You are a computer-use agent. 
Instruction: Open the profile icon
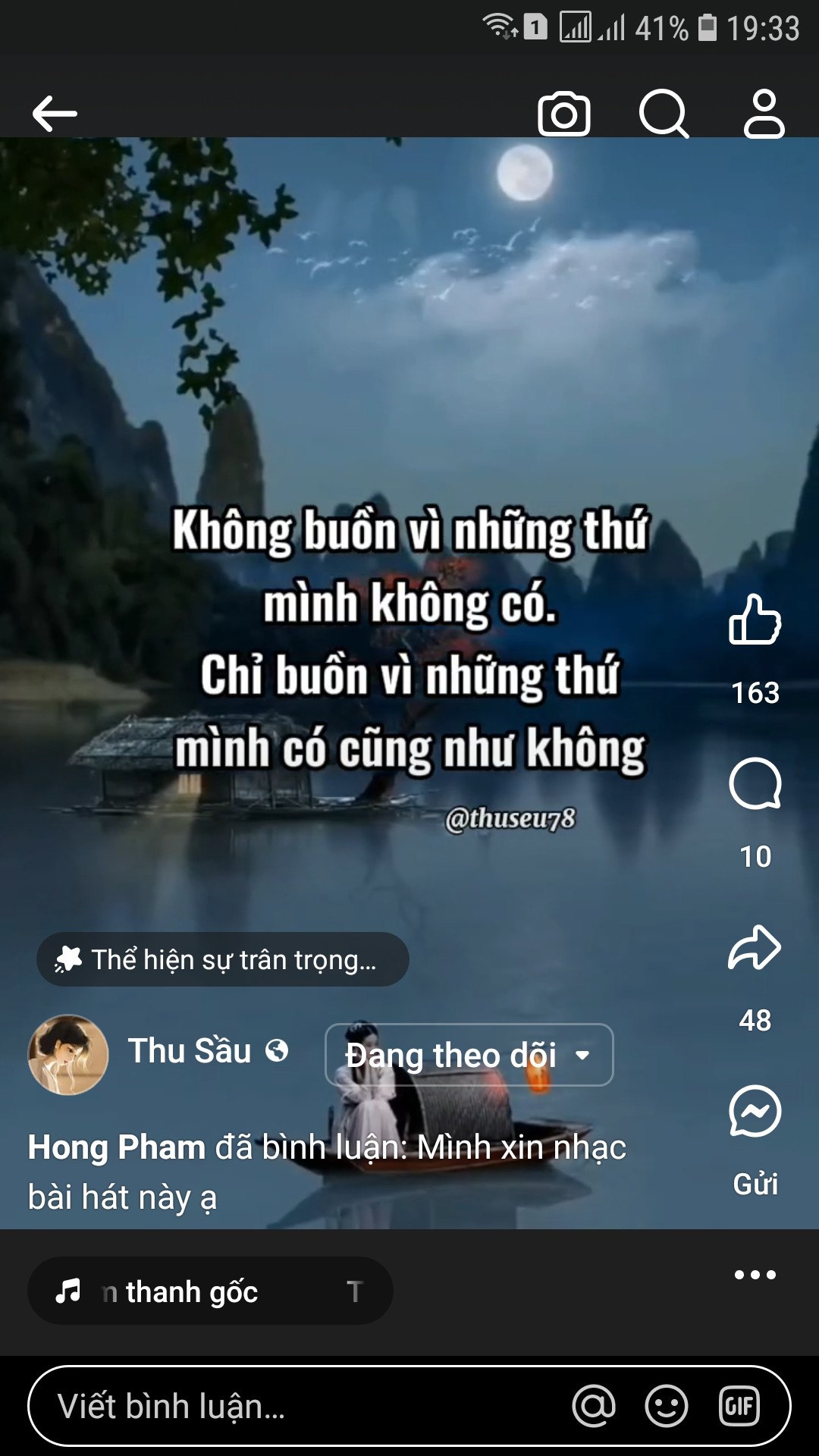click(x=764, y=114)
